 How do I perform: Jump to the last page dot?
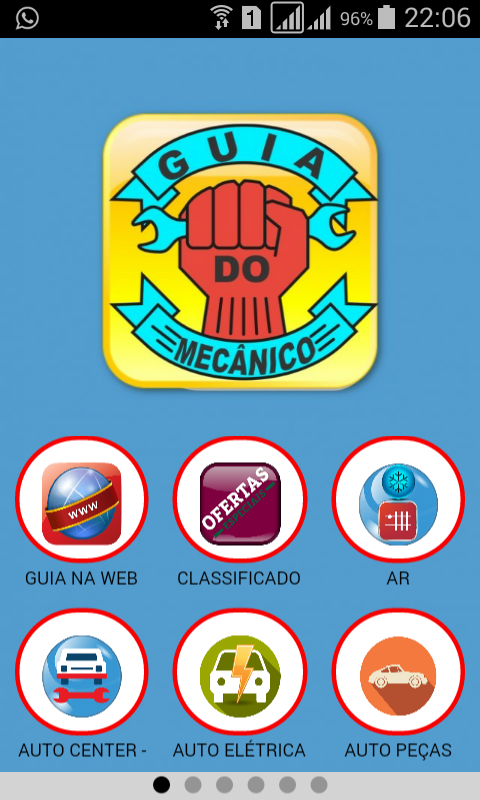(x=319, y=785)
